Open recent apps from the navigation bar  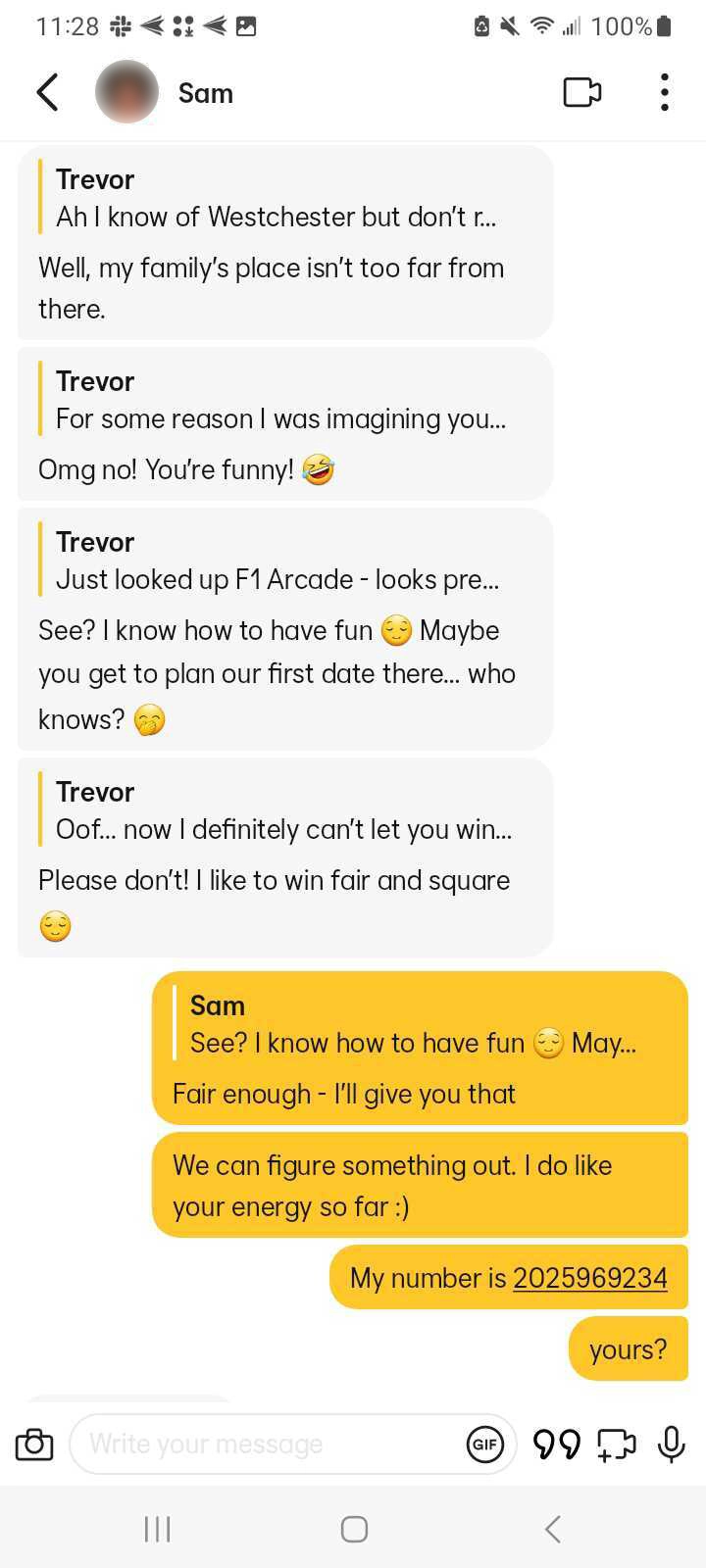157,1529
